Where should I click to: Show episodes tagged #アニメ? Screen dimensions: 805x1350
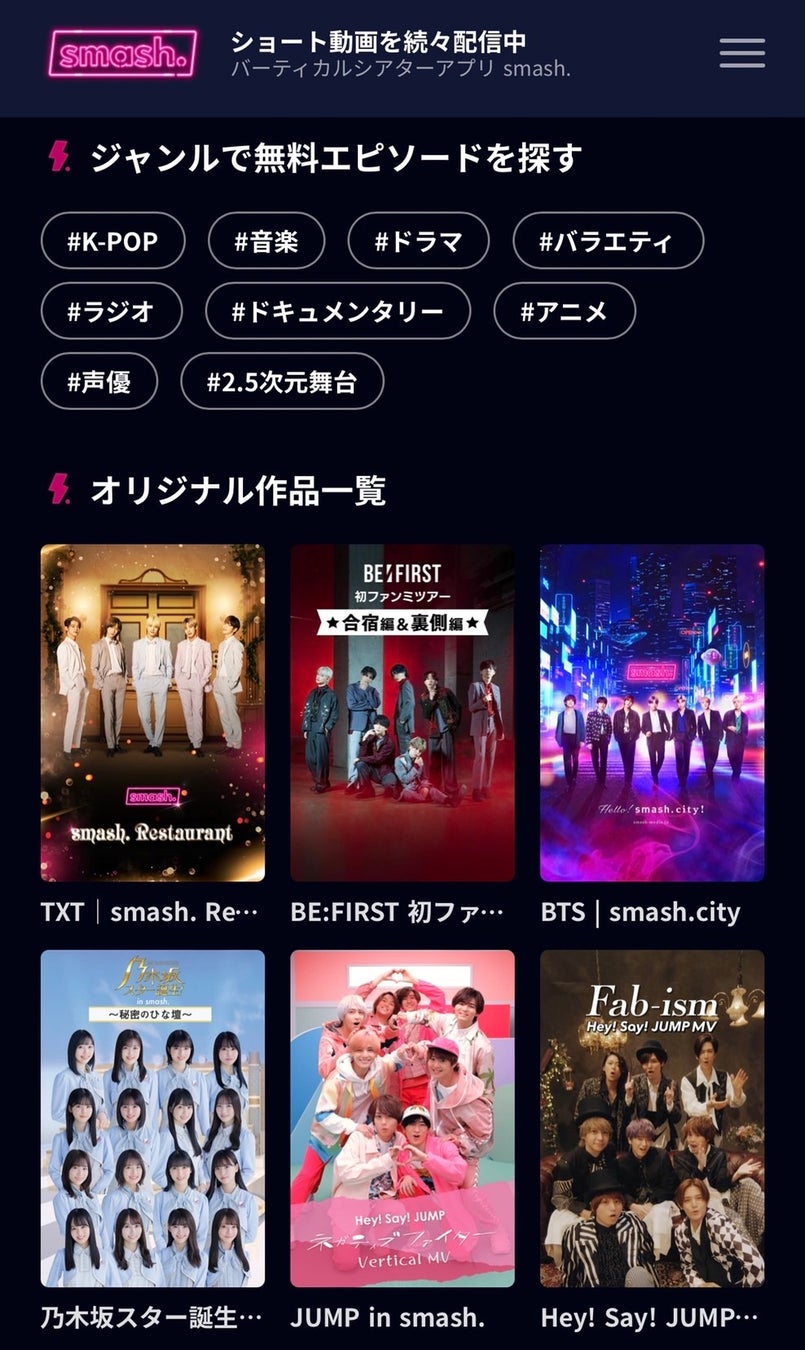tap(564, 311)
